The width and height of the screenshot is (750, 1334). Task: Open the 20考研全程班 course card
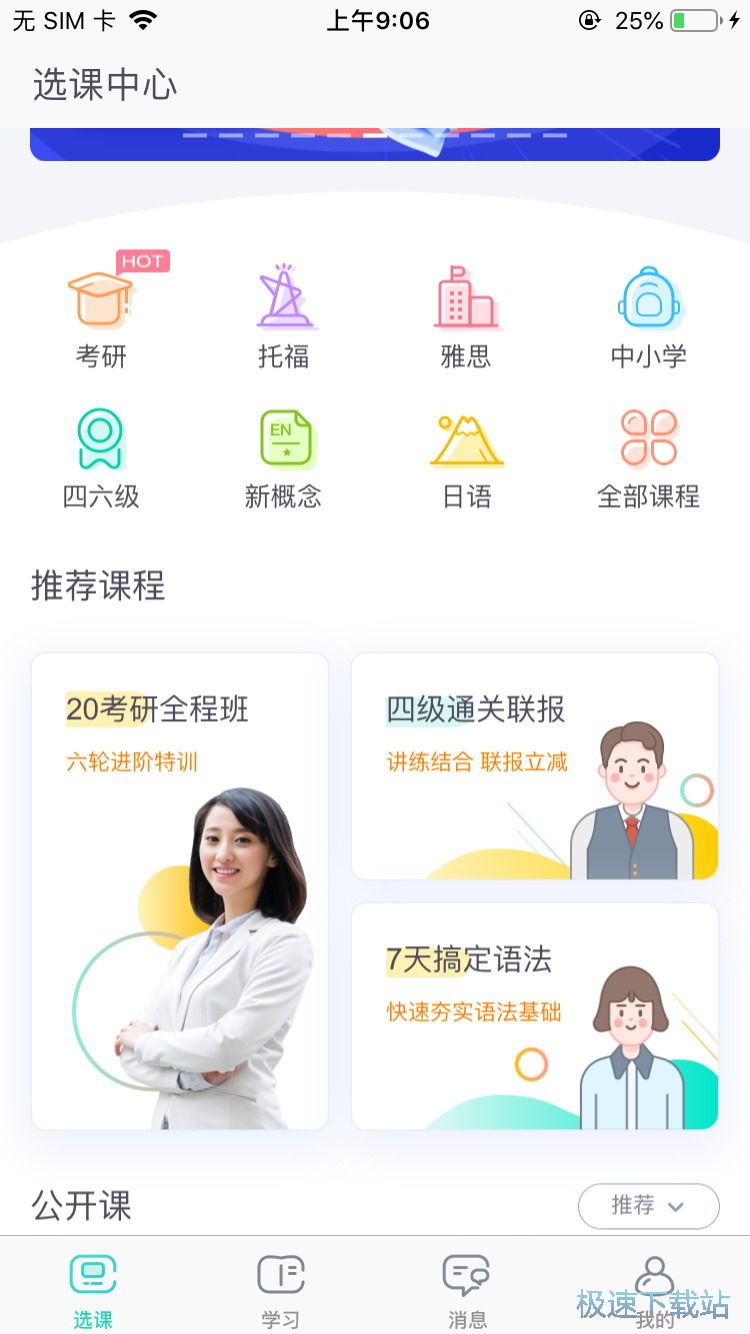pos(180,890)
